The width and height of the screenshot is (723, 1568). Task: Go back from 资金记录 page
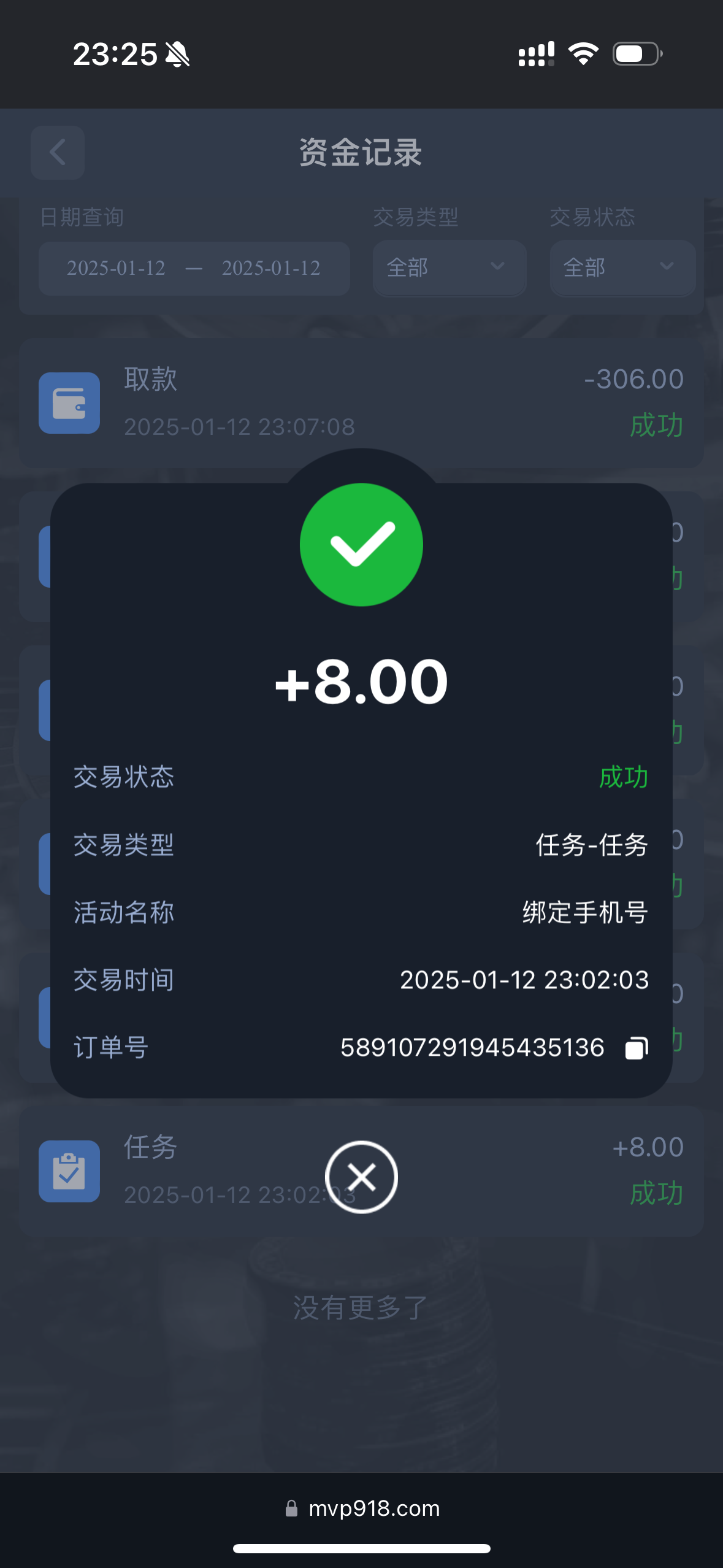tap(58, 153)
